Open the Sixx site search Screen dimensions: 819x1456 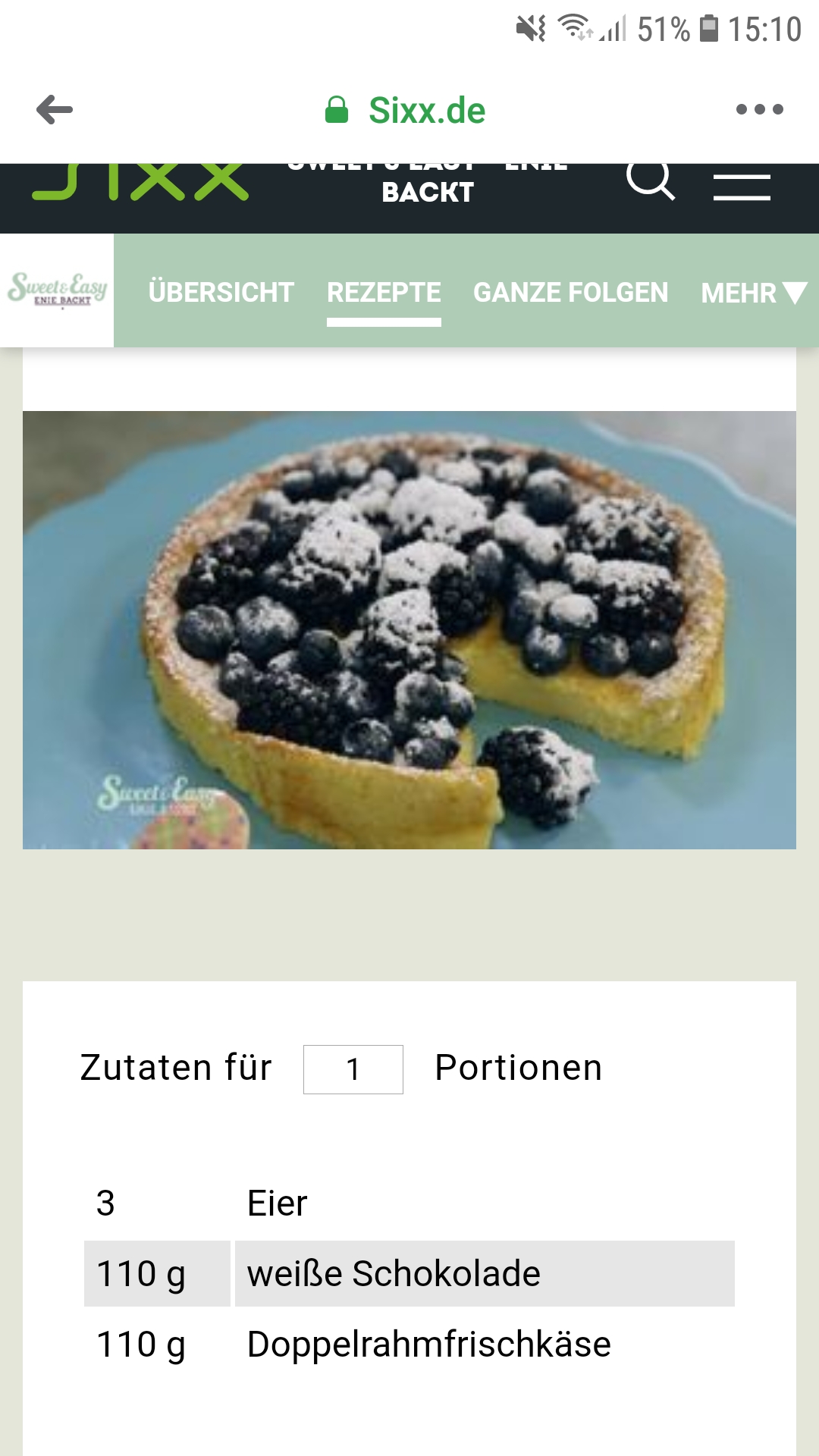[650, 180]
